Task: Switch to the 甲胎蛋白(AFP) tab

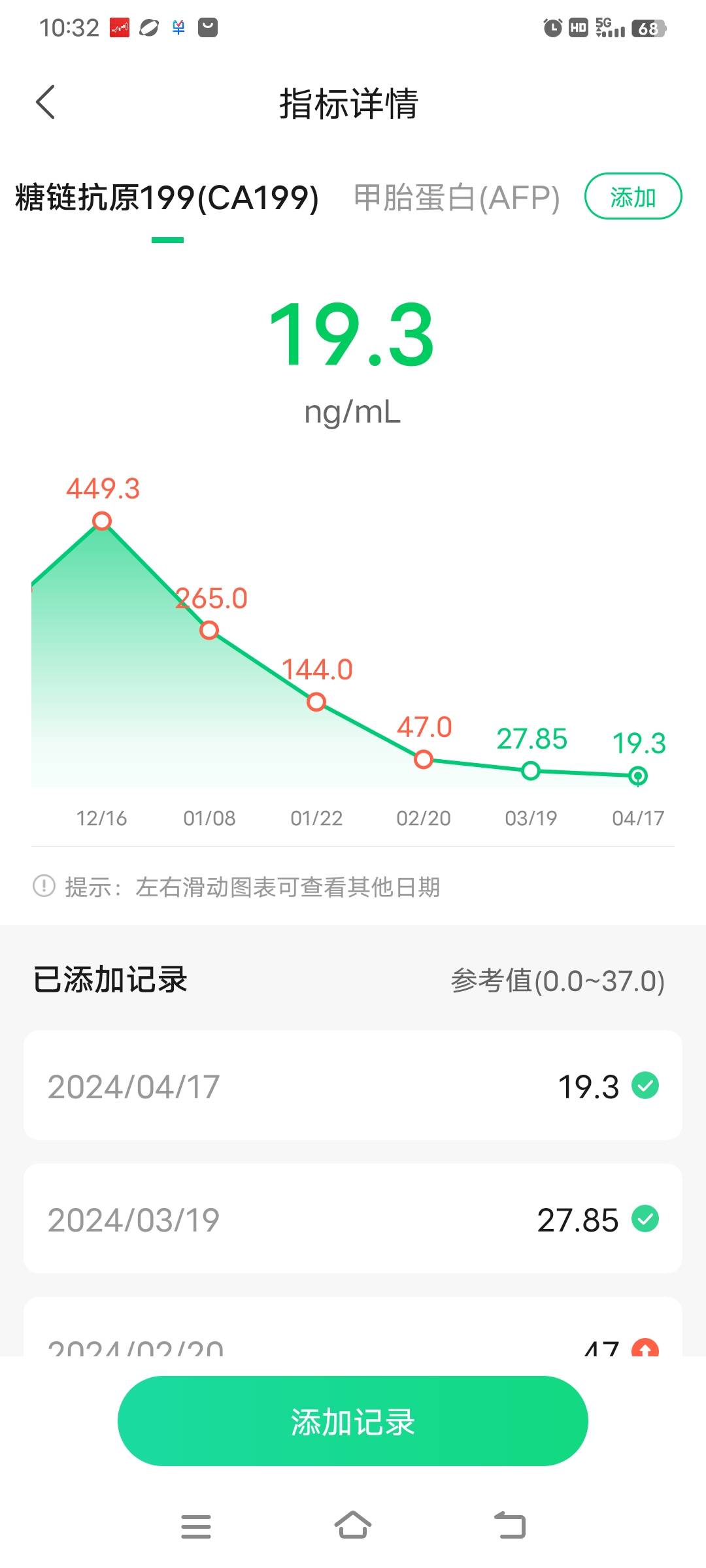Action: click(456, 196)
